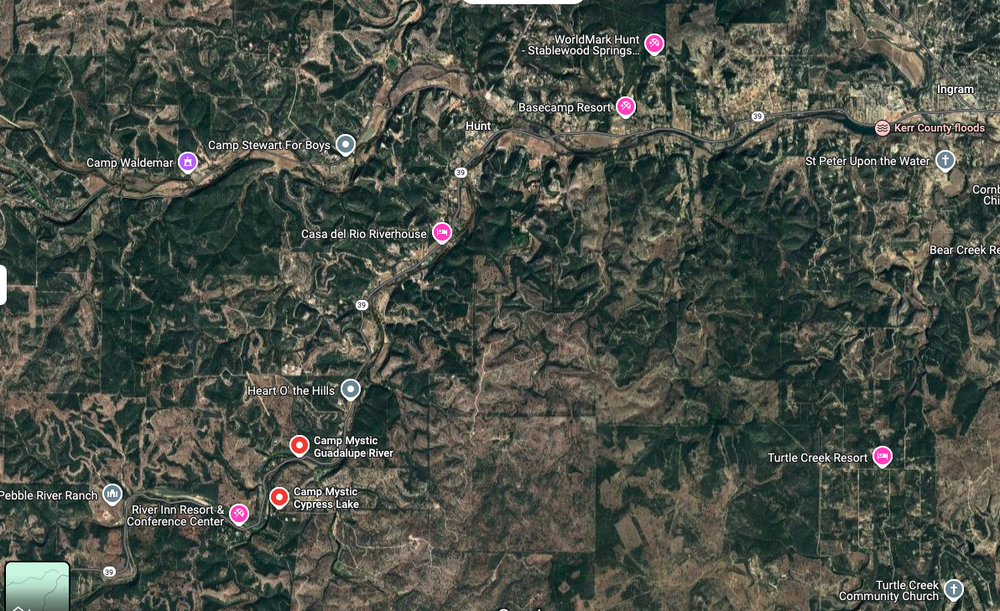
Task: Select the St Peter Upon the Water pin
Action: pyautogui.click(x=945, y=160)
